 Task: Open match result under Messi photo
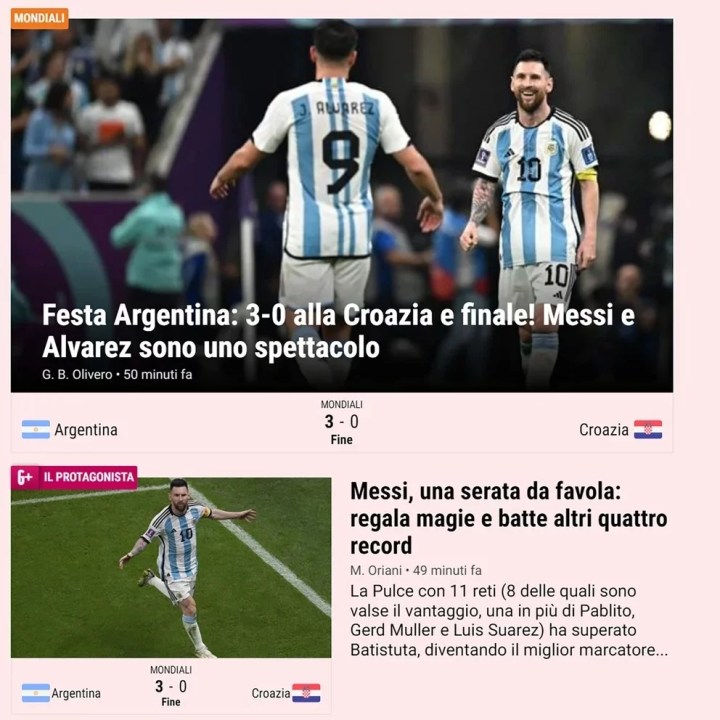click(171, 687)
